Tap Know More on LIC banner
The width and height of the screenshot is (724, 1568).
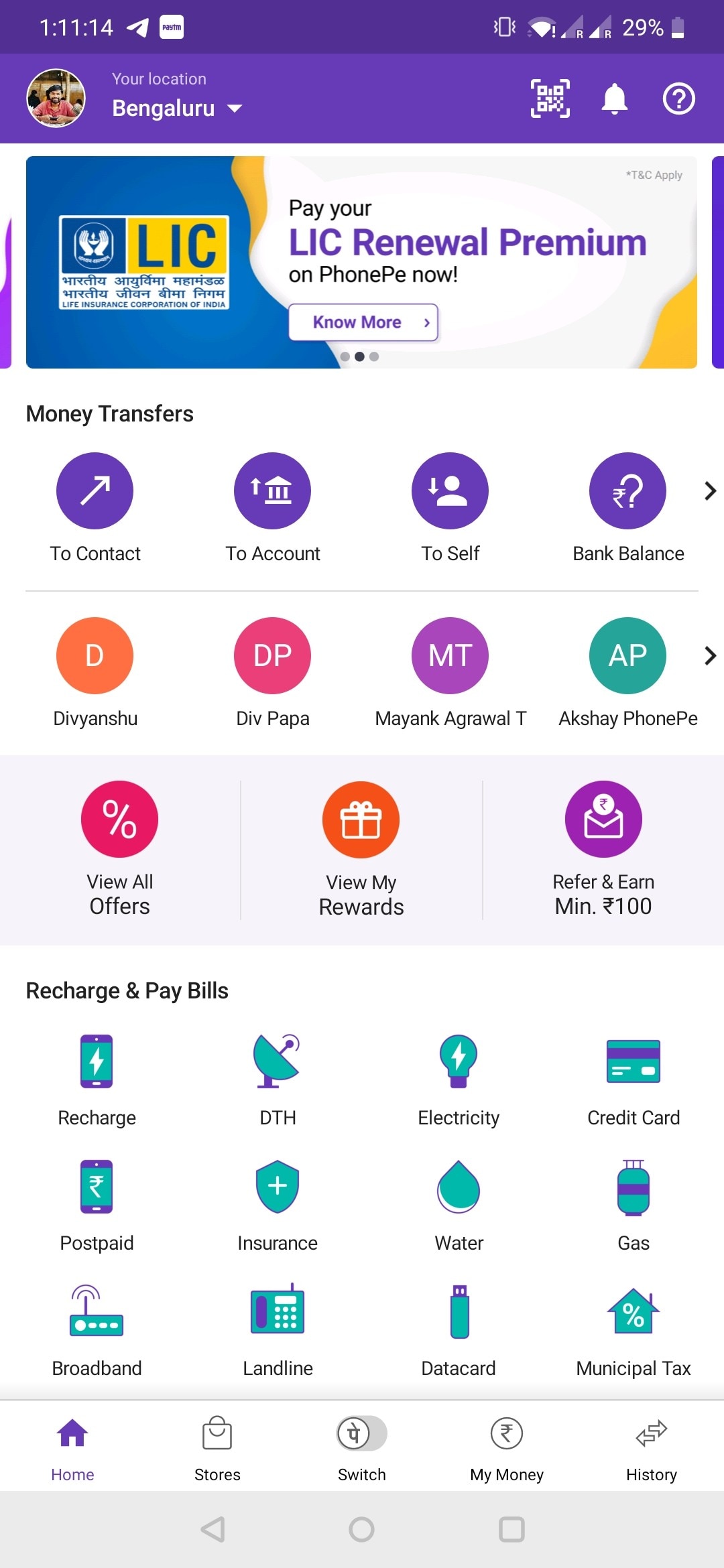(363, 322)
